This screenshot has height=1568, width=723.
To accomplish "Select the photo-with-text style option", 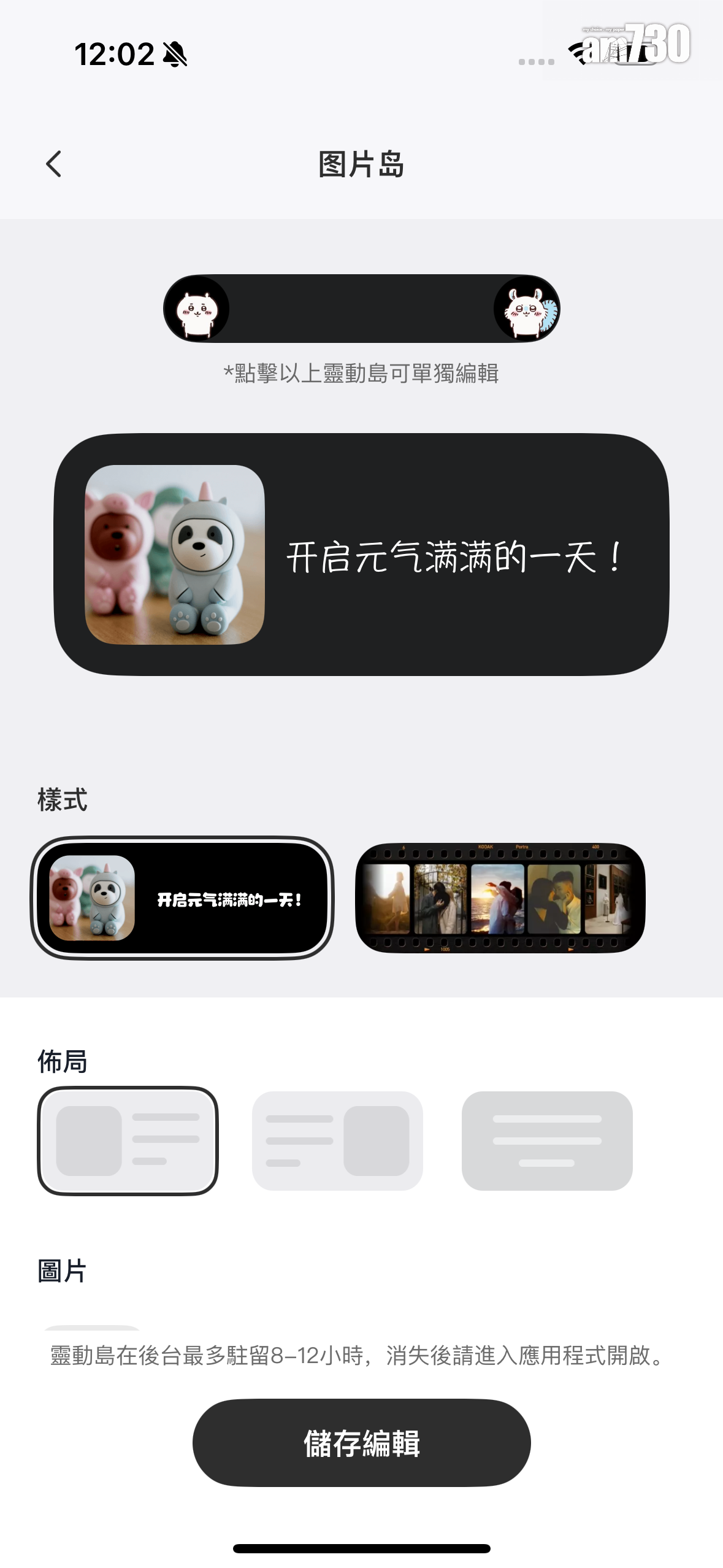I will coord(182,898).
